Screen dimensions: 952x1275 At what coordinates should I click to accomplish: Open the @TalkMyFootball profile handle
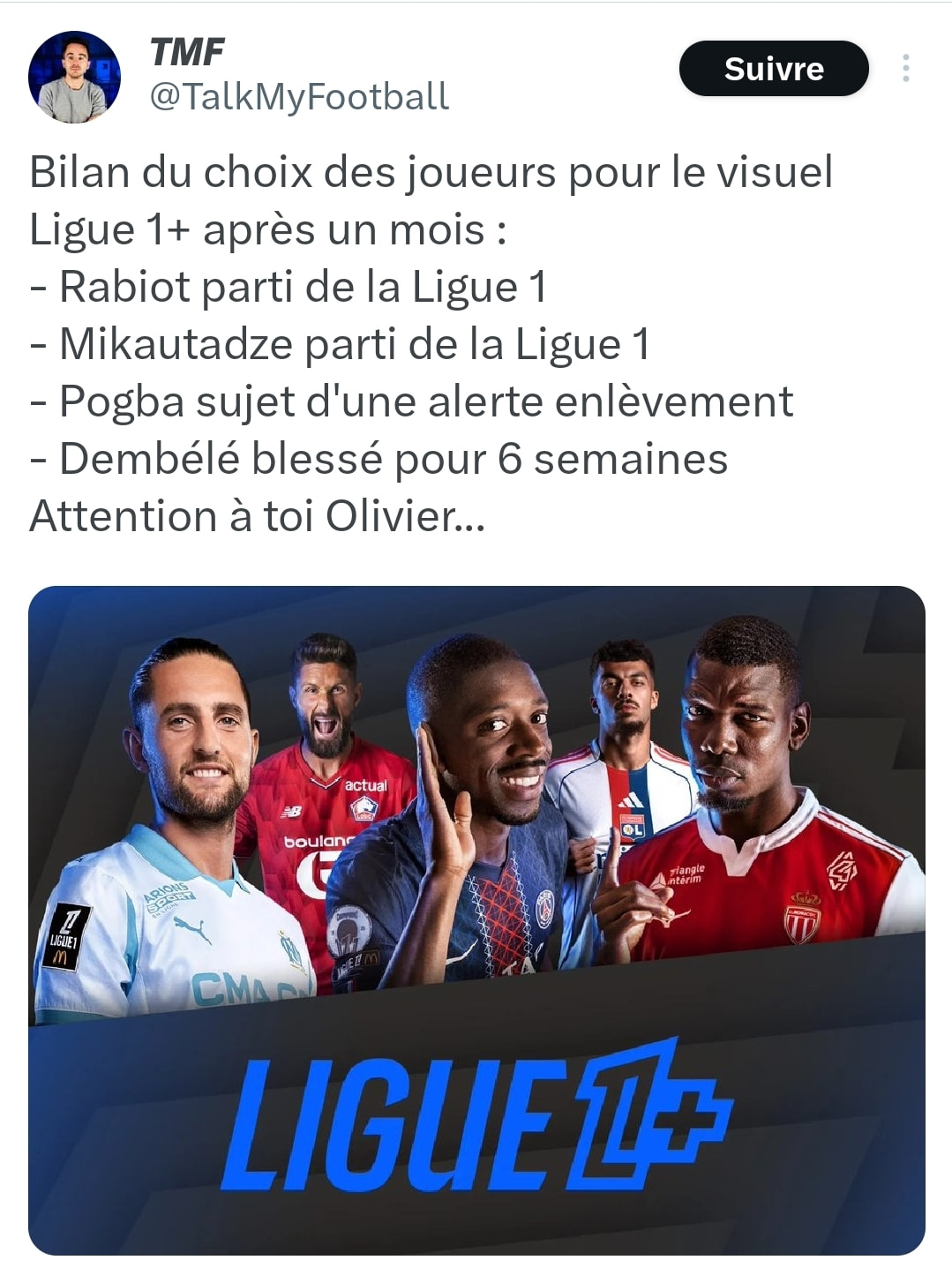299,97
